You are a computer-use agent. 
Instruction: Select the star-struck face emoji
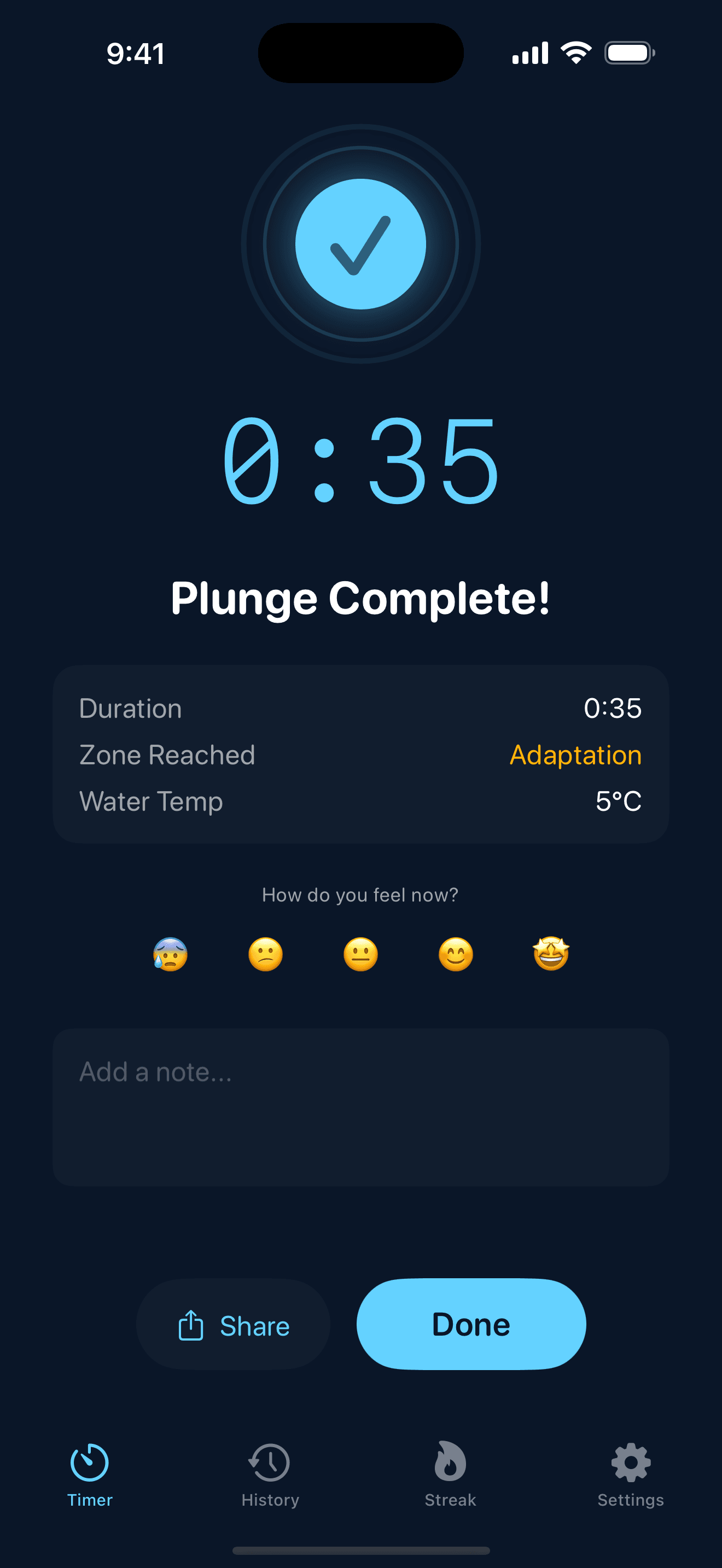pyautogui.click(x=550, y=954)
